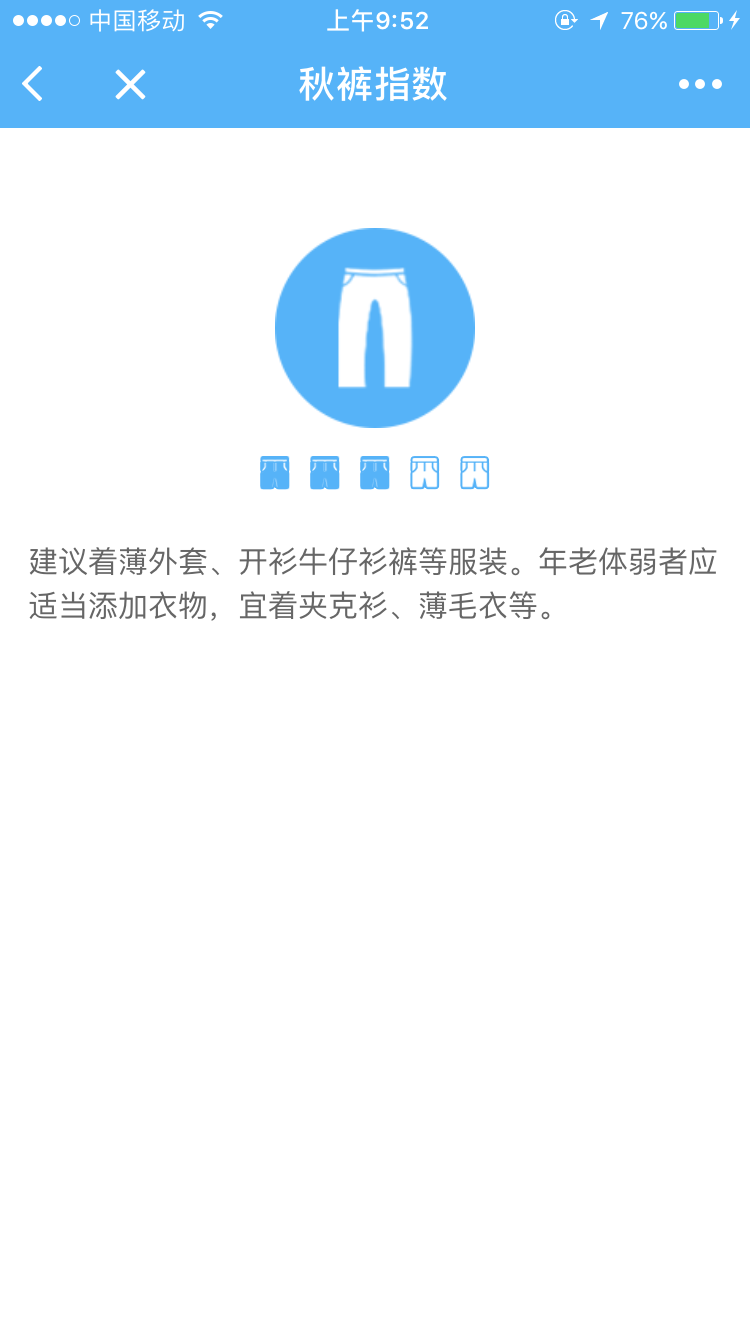Go back to the previous page

pos(33,84)
